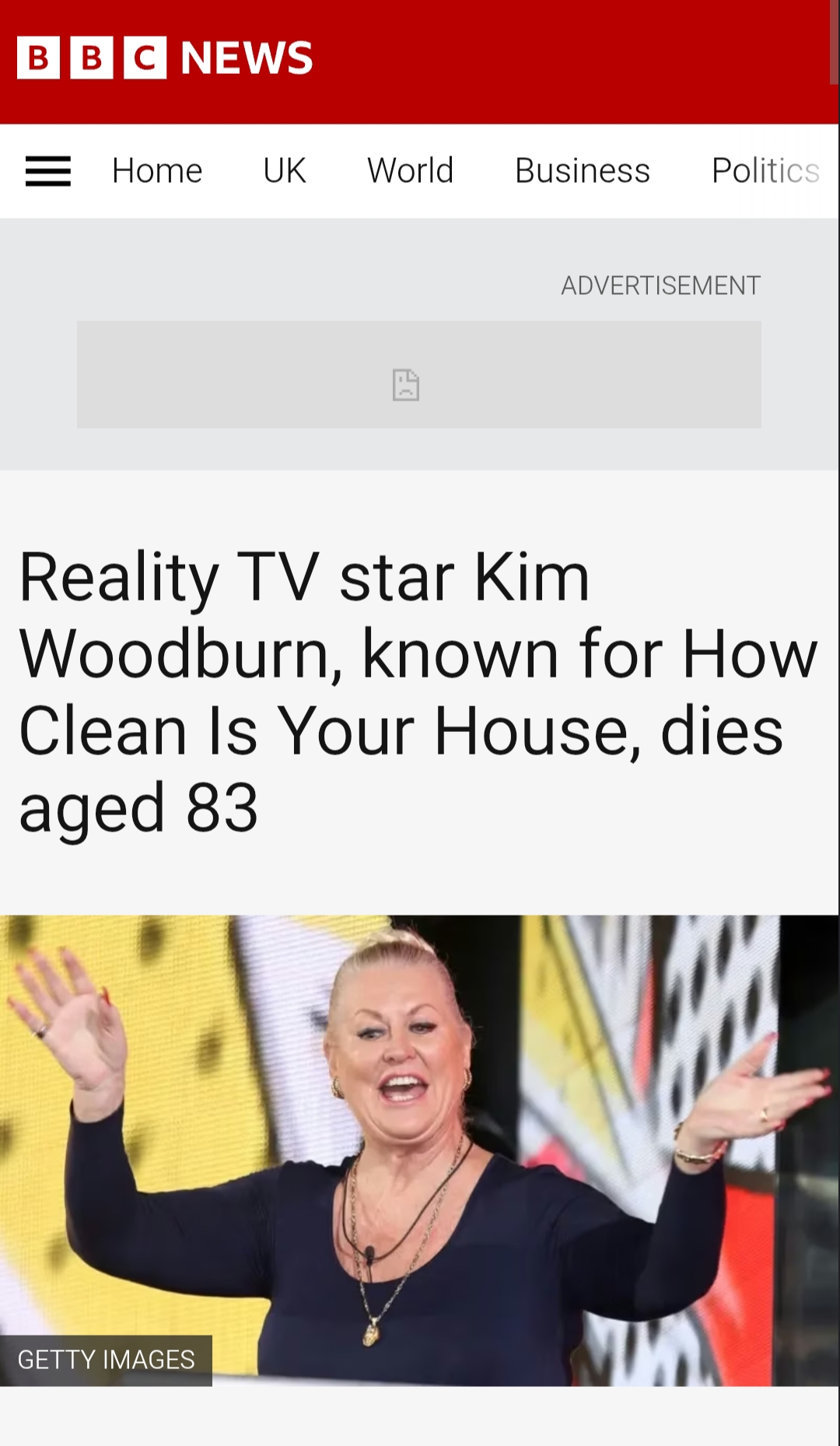The image size is (840, 1446).
Task: Switch to the UK news section
Action: click(285, 170)
